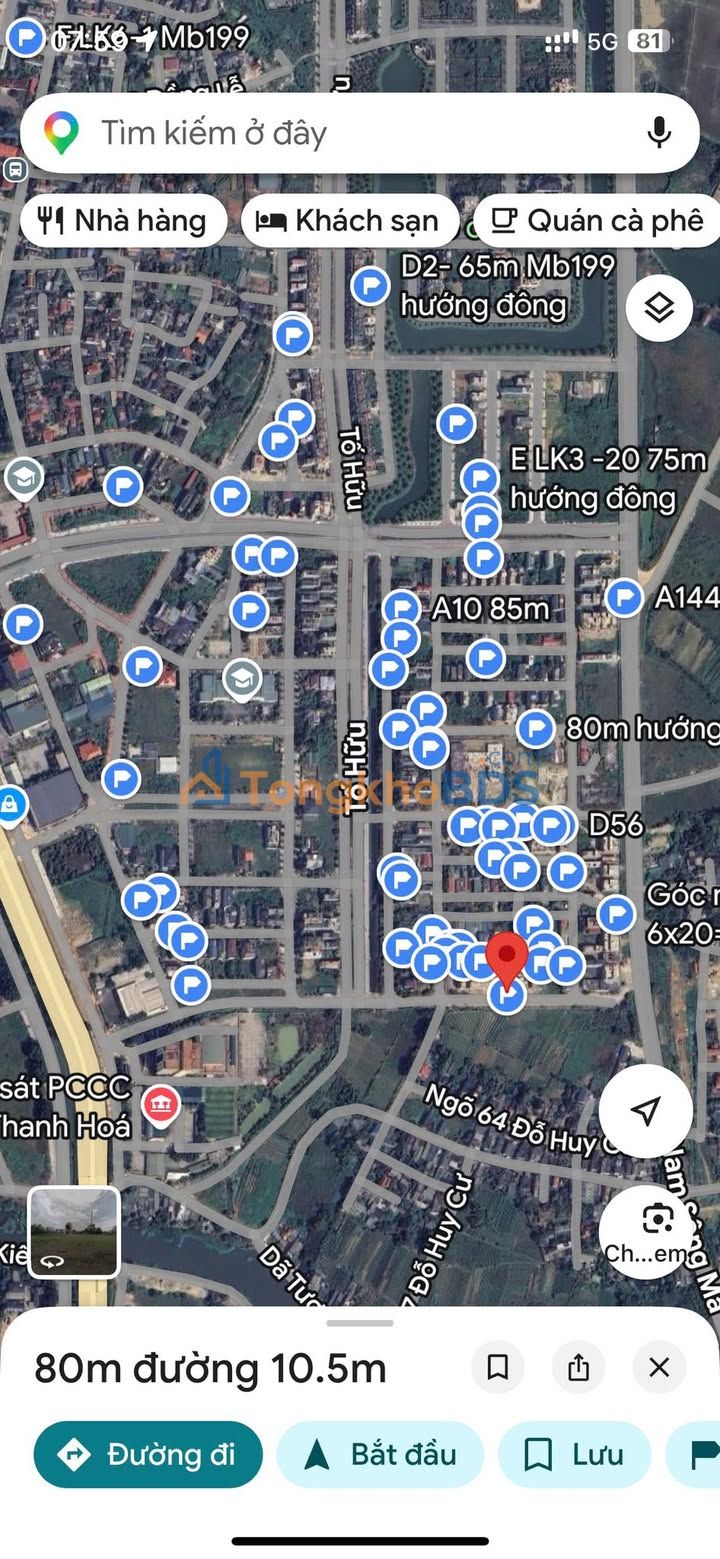
Task: Select the Quán cà phê chip
Action: (600, 221)
